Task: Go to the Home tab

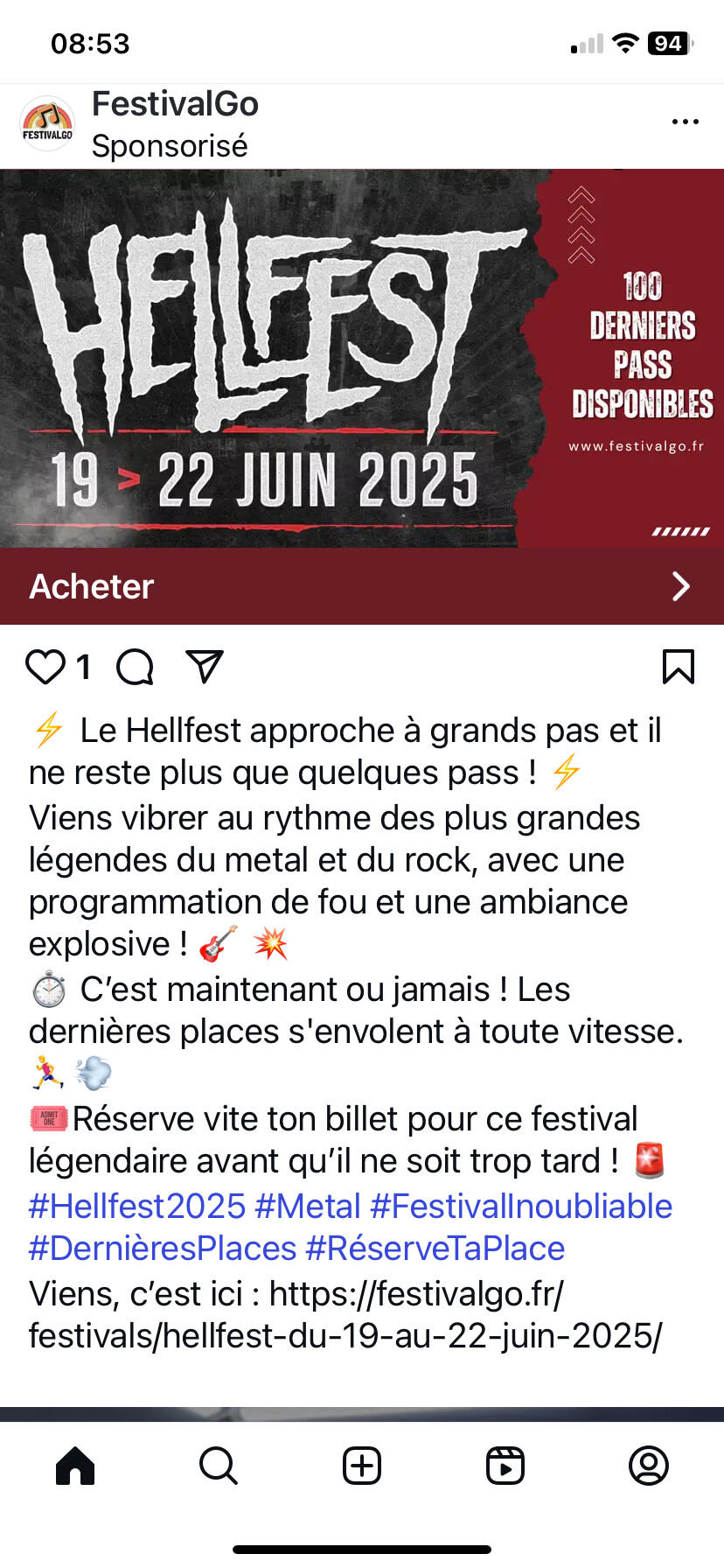Action: tap(75, 1466)
